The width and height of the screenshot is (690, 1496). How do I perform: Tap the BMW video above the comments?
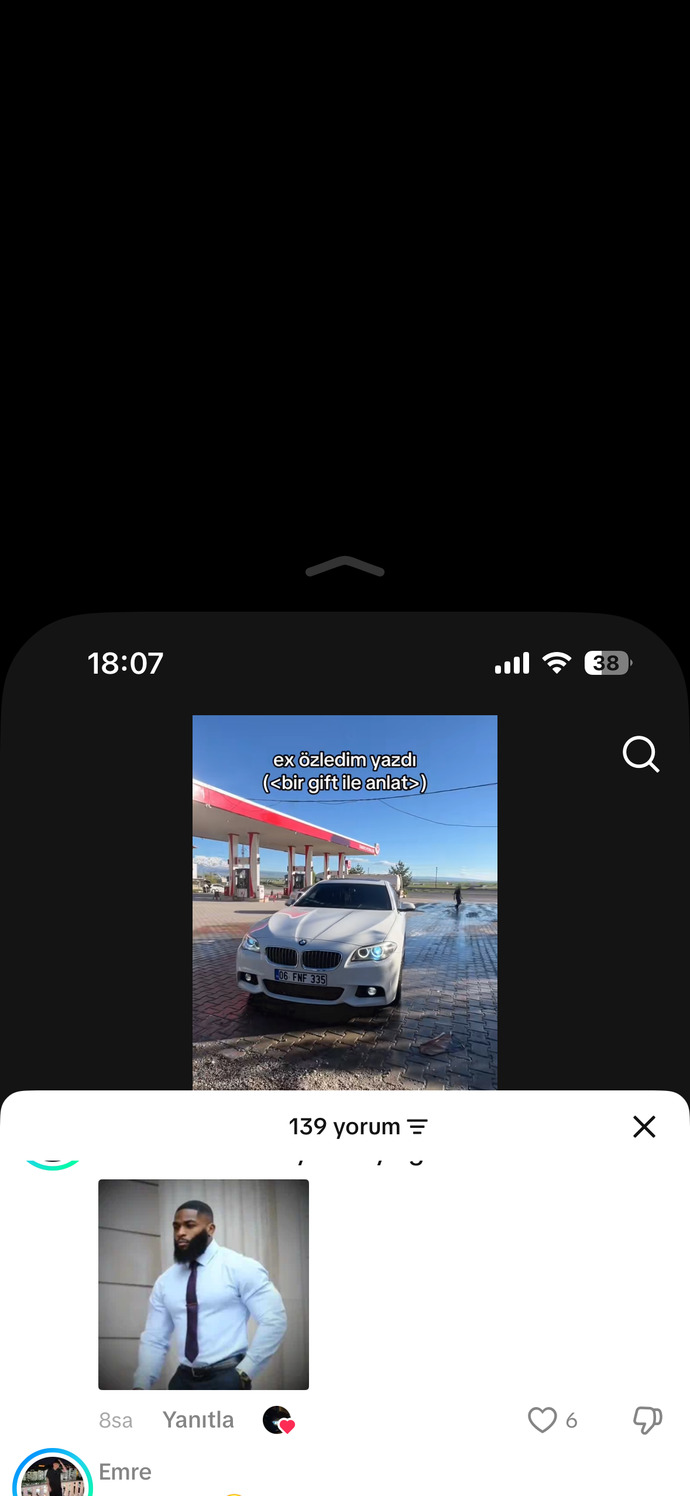(x=345, y=902)
